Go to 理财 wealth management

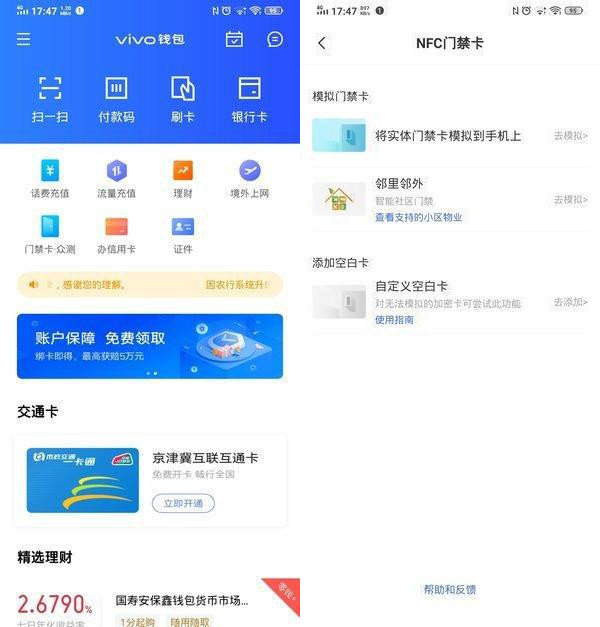tap(183, 178)
